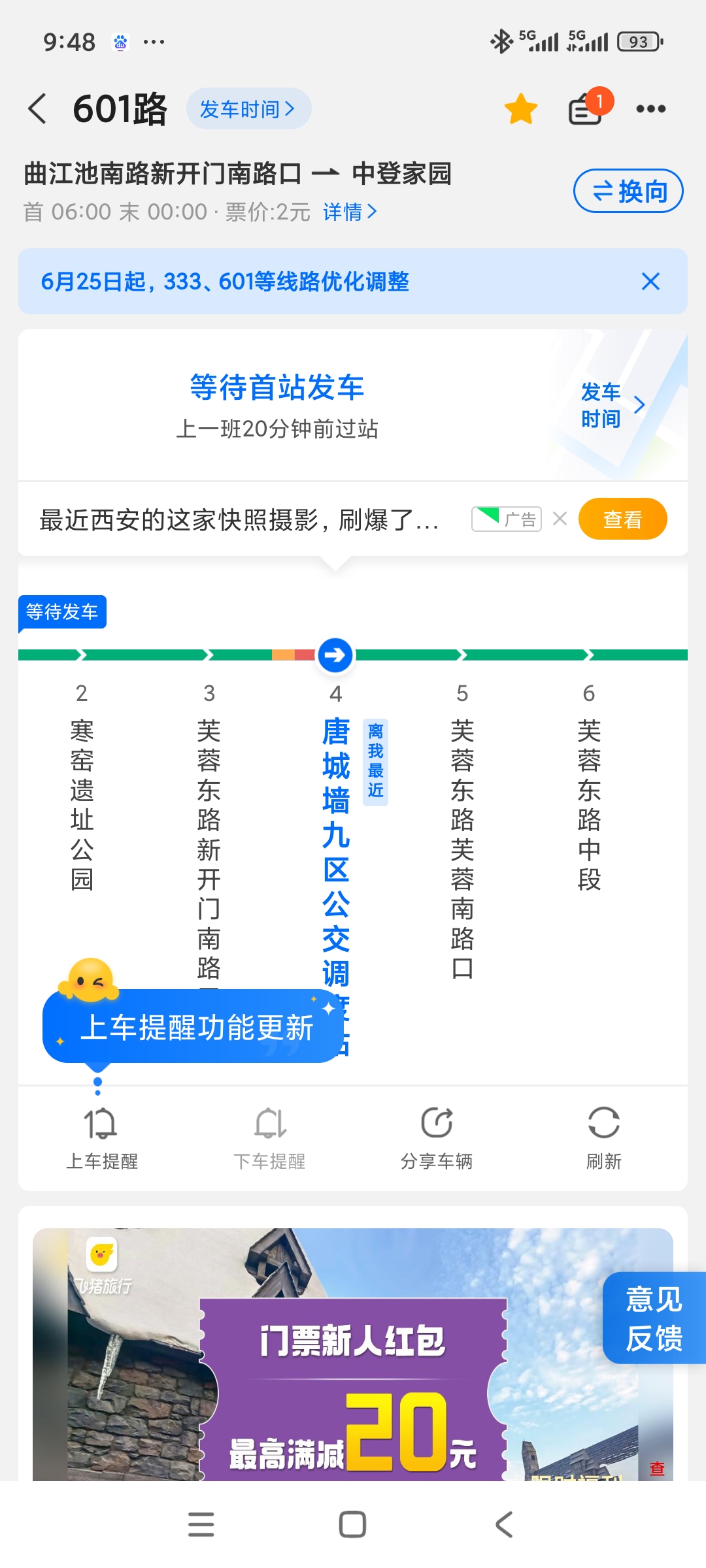The image size is (706, 1568).
Task: Refresh the bus status with 刷新
Action: [603, 1138]
